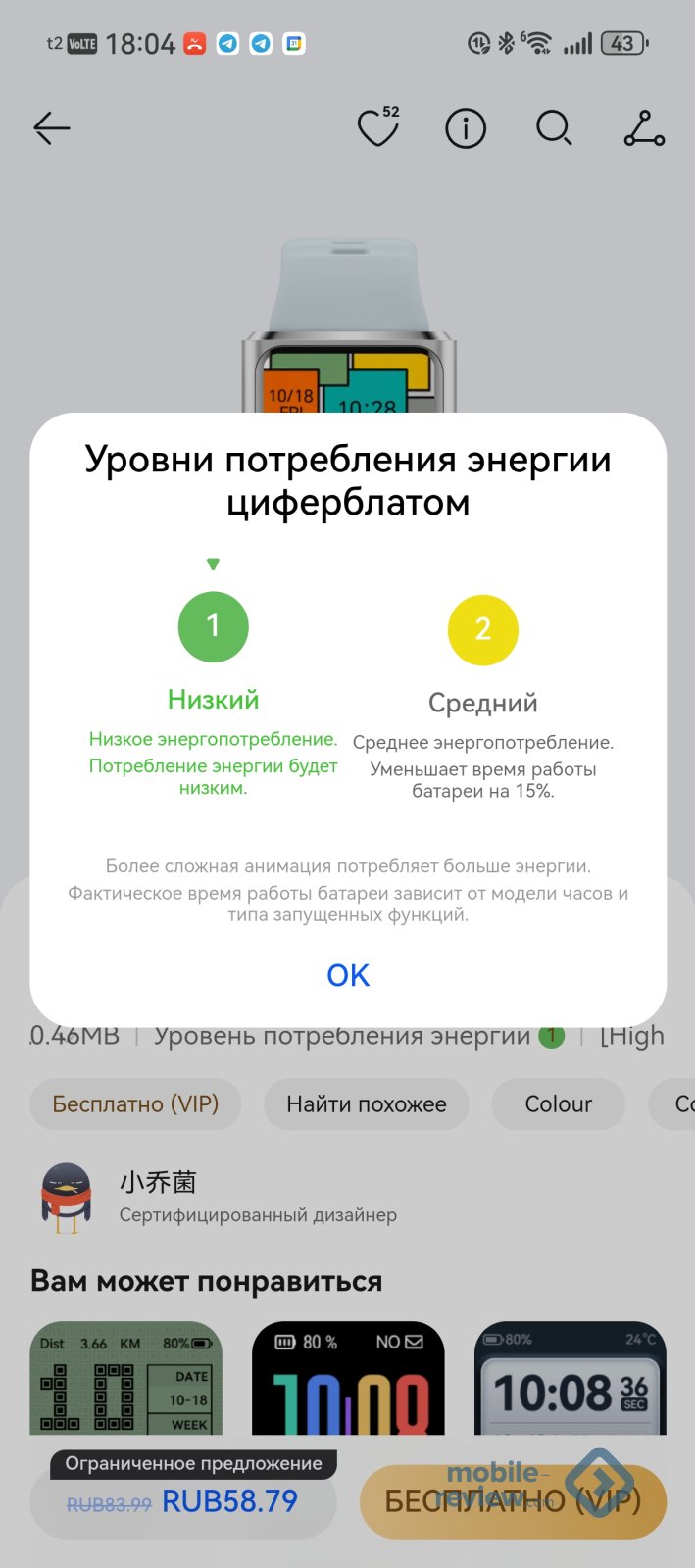Open the Colour tag chip
This screenshot has height=1568, width=695.
(x=558, y=1104)
